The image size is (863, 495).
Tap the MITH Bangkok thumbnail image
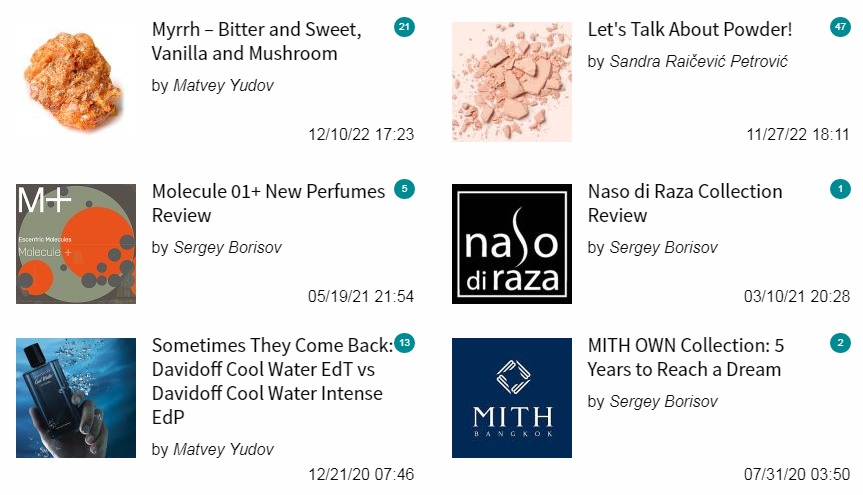[512, 398]
